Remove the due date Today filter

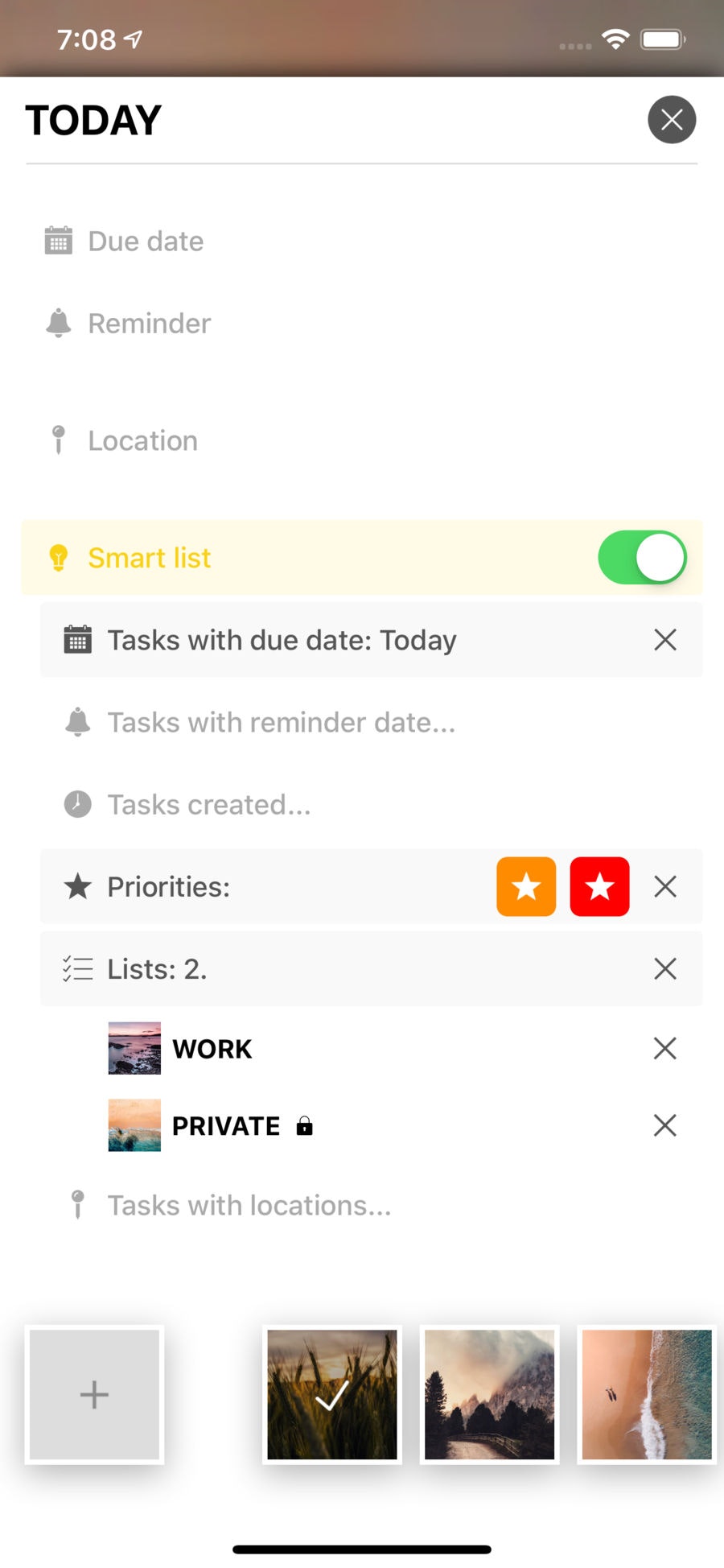(x=665, y=640)
